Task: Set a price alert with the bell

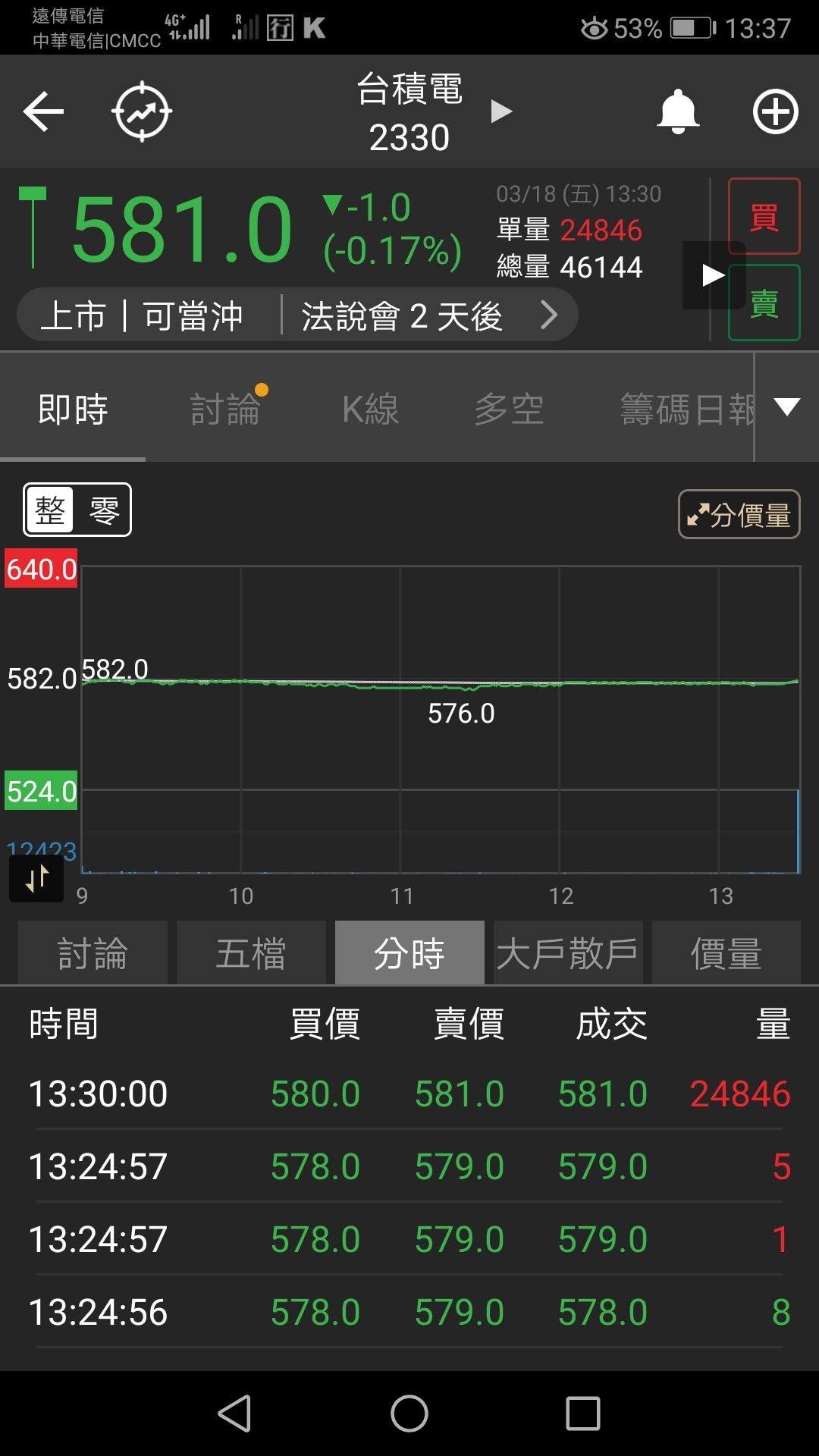Action: 678,112
